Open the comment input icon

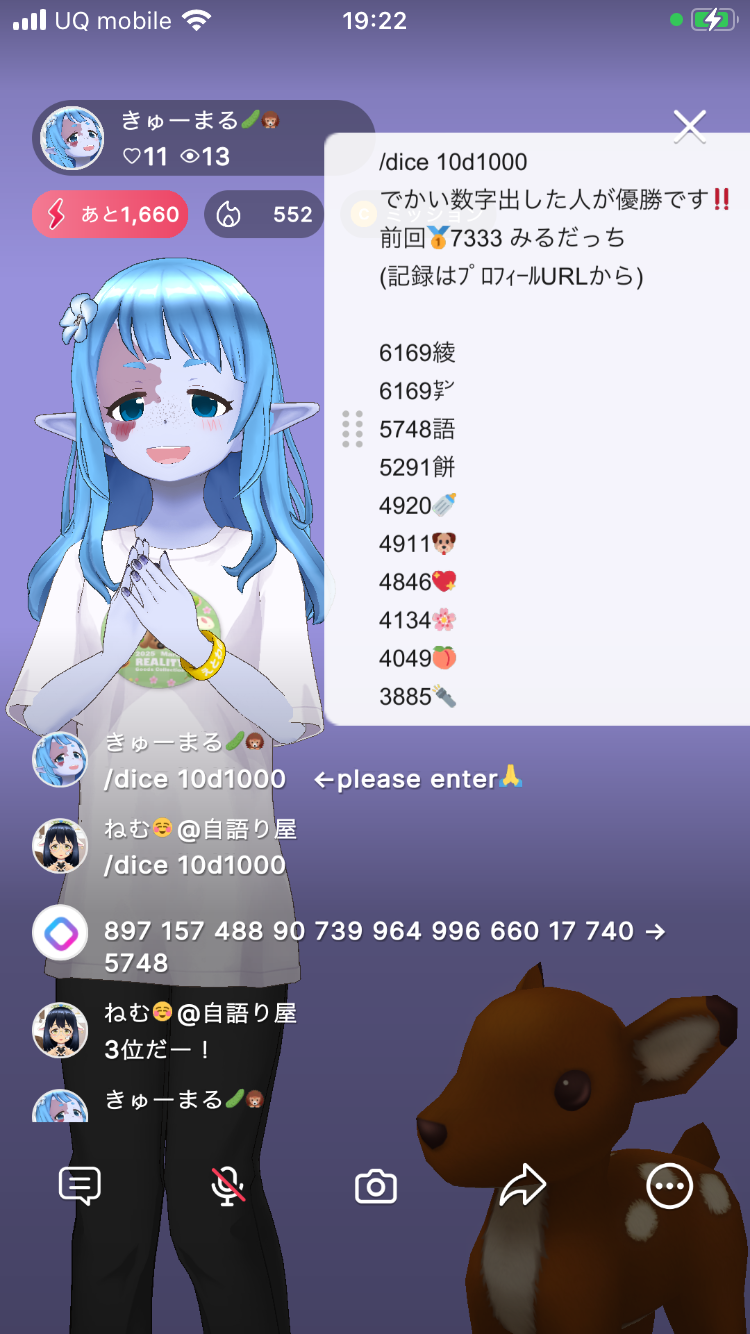(80, 1187)
